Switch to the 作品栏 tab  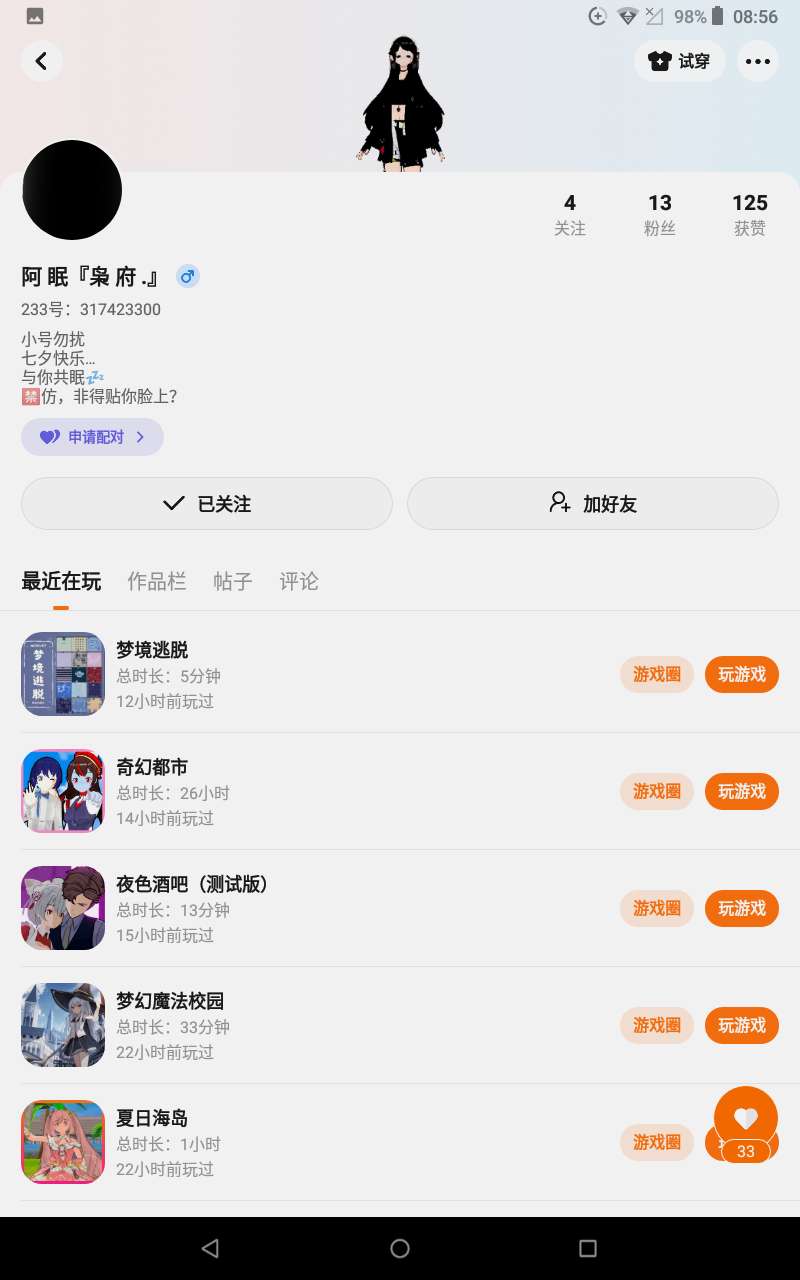click(x=157, y=581)
